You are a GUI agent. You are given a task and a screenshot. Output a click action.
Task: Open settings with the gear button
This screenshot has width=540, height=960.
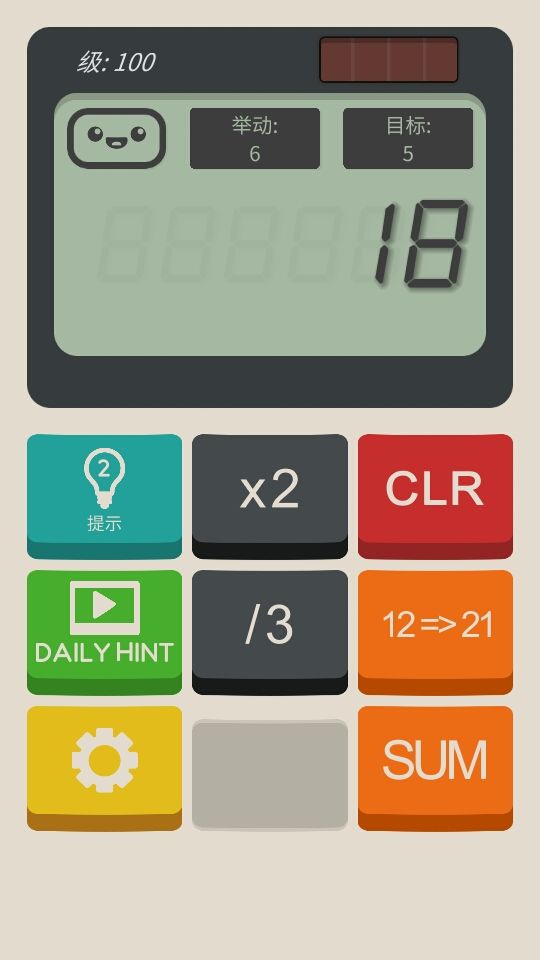tap(104, 768)
